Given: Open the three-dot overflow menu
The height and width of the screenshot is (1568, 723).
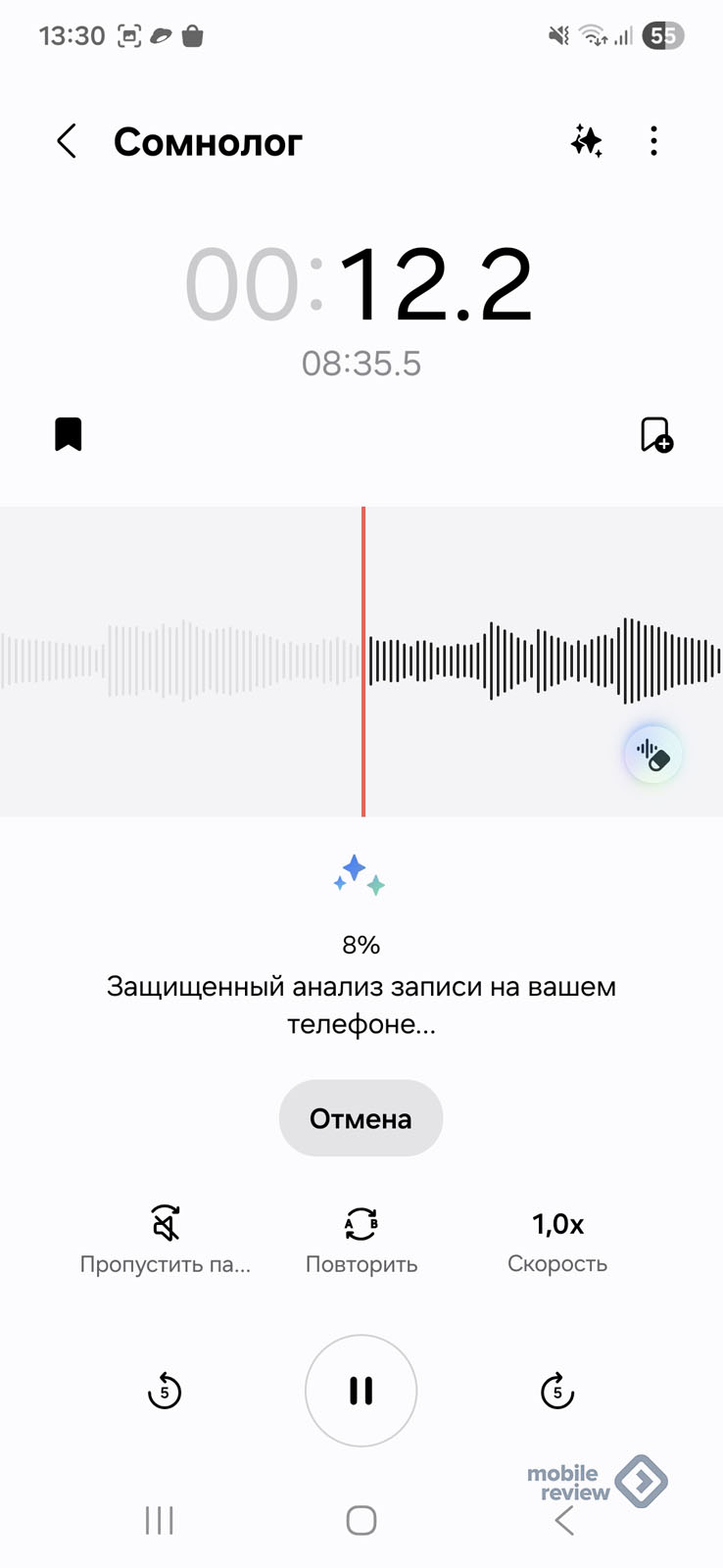Looking at the screenshot, I should tap(653, 142).
